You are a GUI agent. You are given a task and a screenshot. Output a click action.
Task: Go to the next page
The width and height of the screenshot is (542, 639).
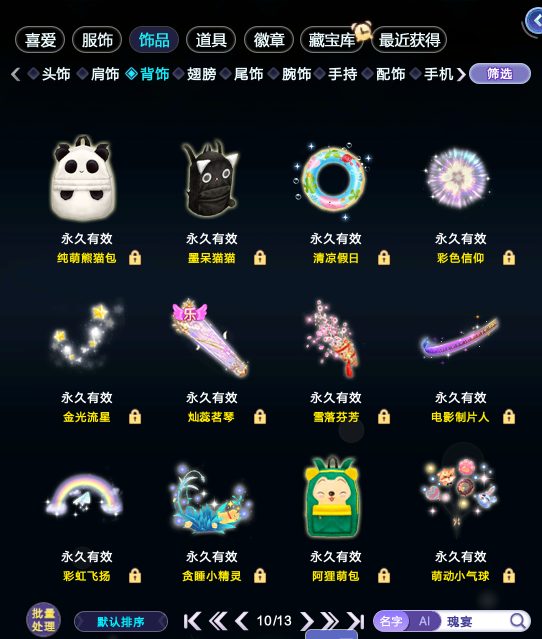[x=306, y=621]
